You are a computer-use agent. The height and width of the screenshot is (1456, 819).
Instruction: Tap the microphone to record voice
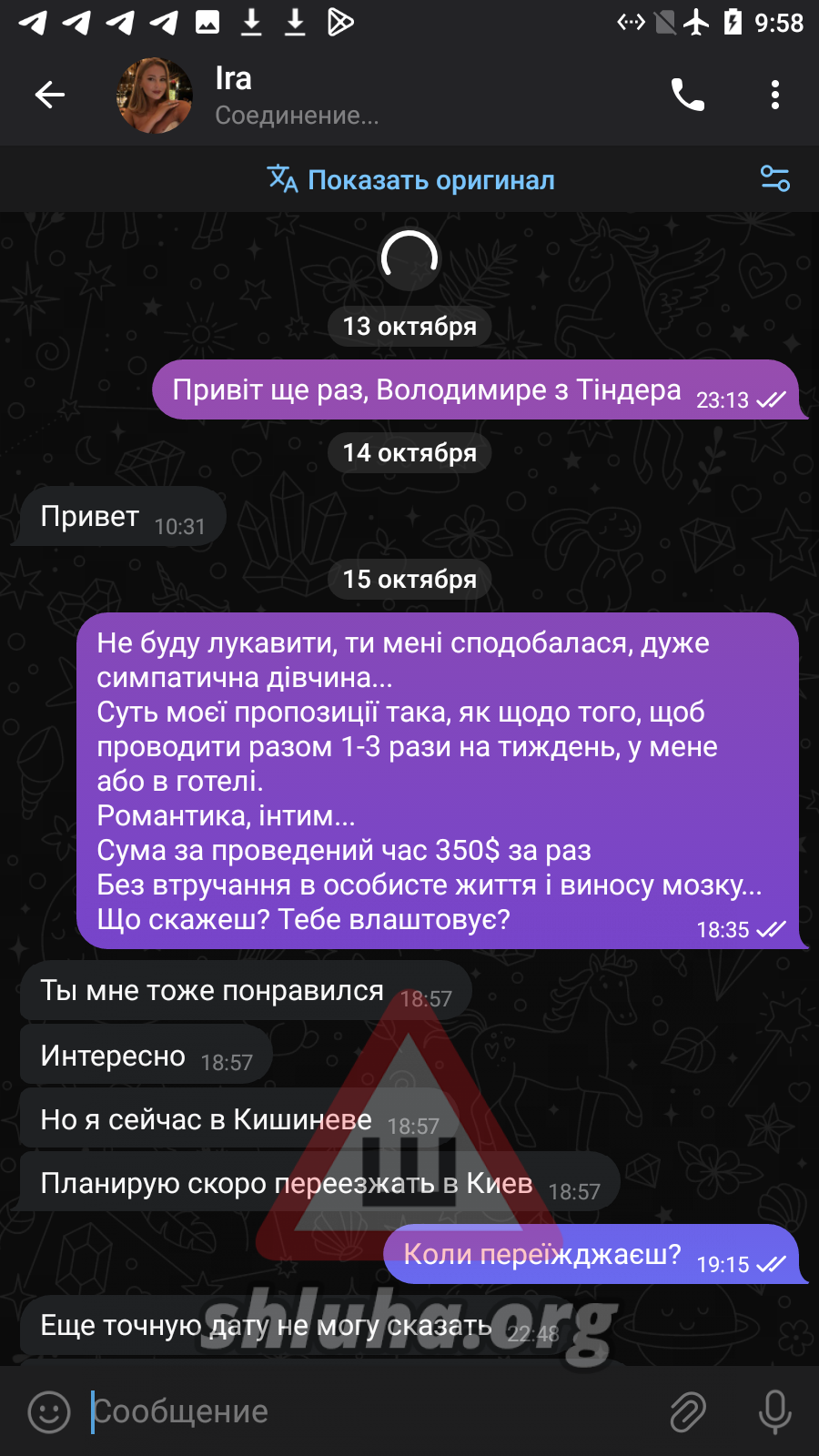point(775,1412)
